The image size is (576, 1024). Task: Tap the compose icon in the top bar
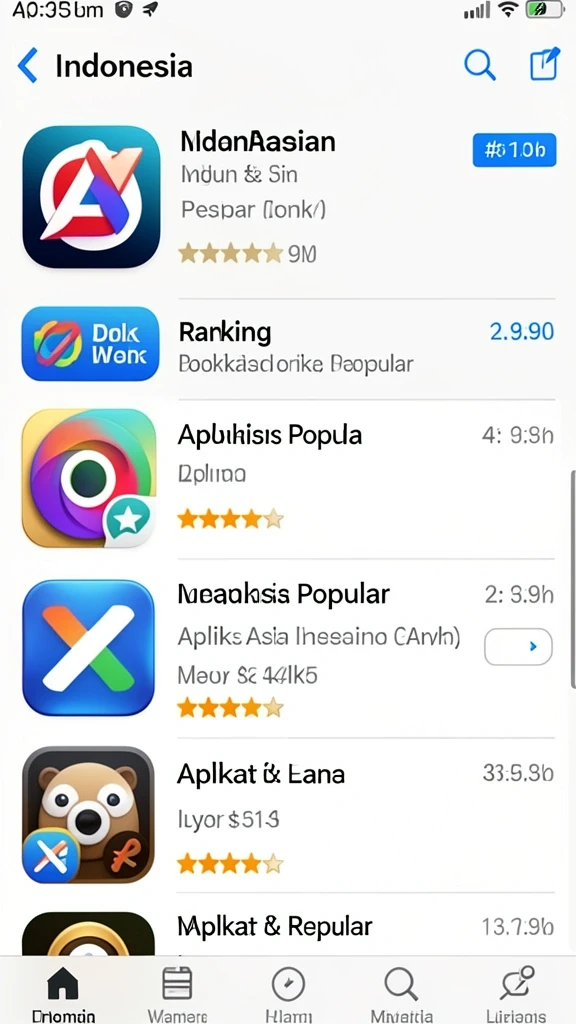pyautogui.click(x=545, y=64)
